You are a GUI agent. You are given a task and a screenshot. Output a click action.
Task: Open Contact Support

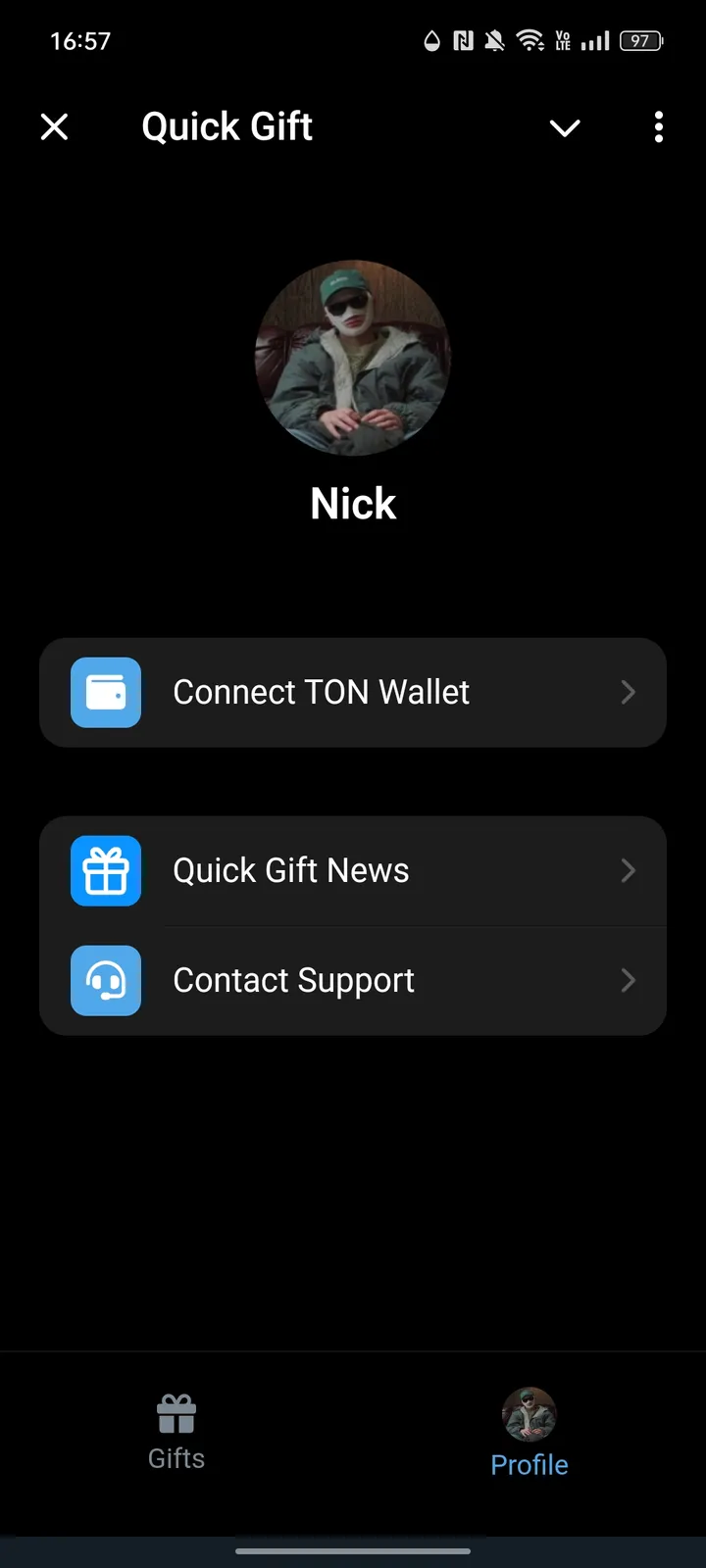(x=353, y=980)
